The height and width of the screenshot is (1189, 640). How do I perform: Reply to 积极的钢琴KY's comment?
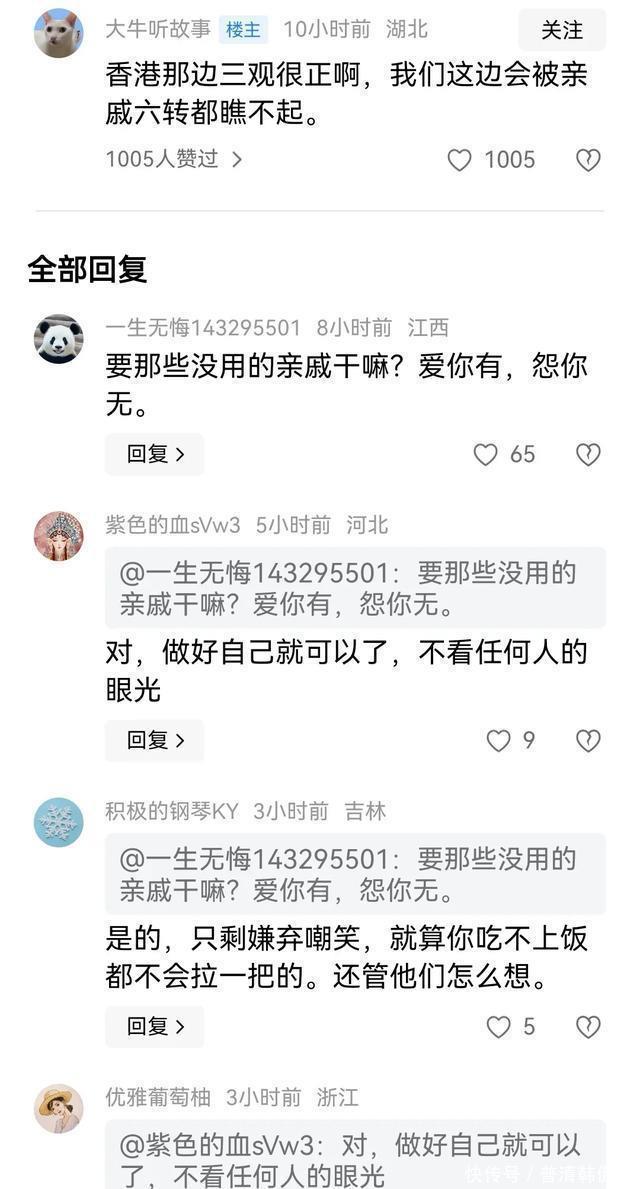click(155, 1027)
